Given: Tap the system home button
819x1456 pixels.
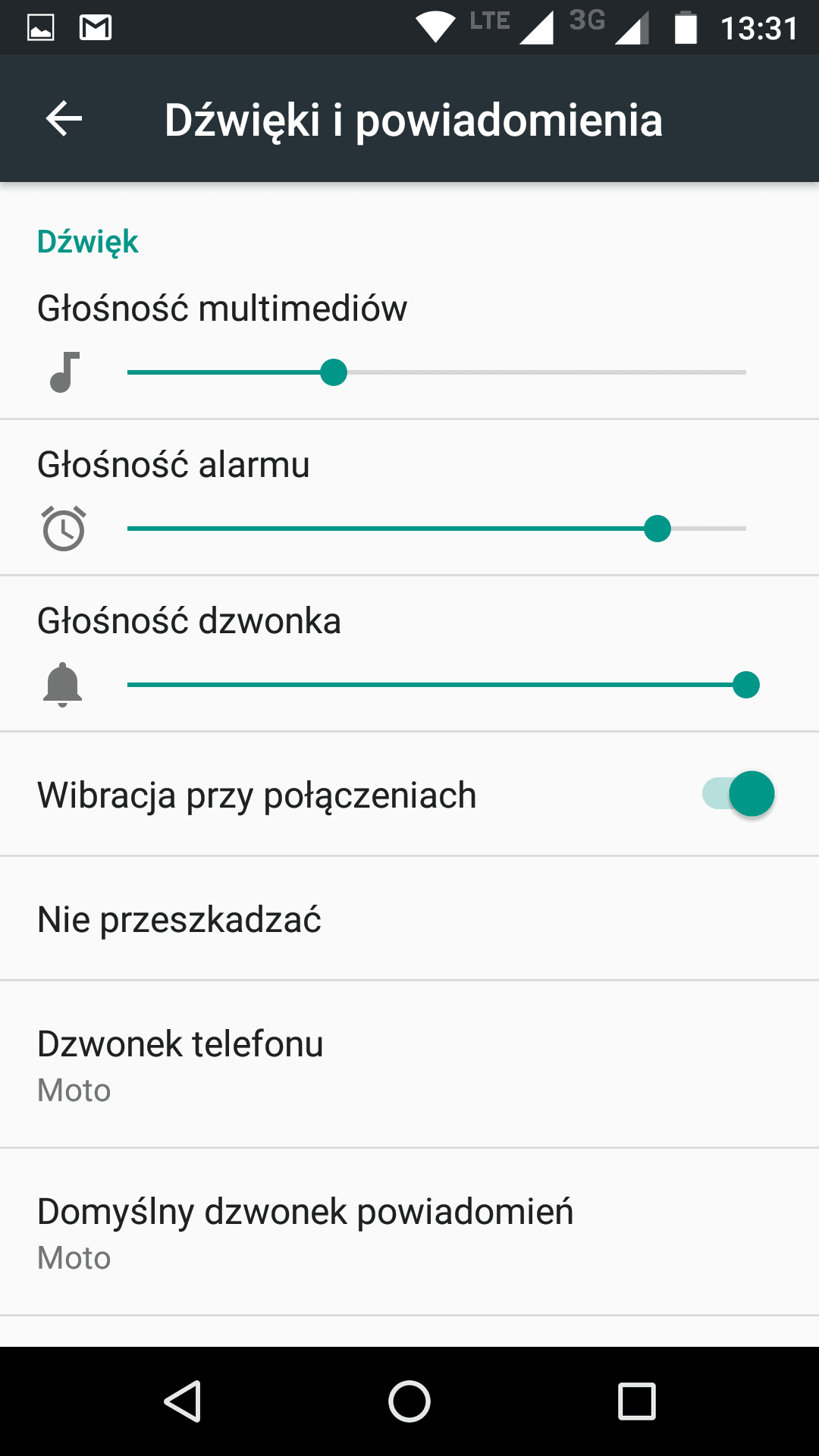Looking at the screenshot, I should (x=409, y=1401).
